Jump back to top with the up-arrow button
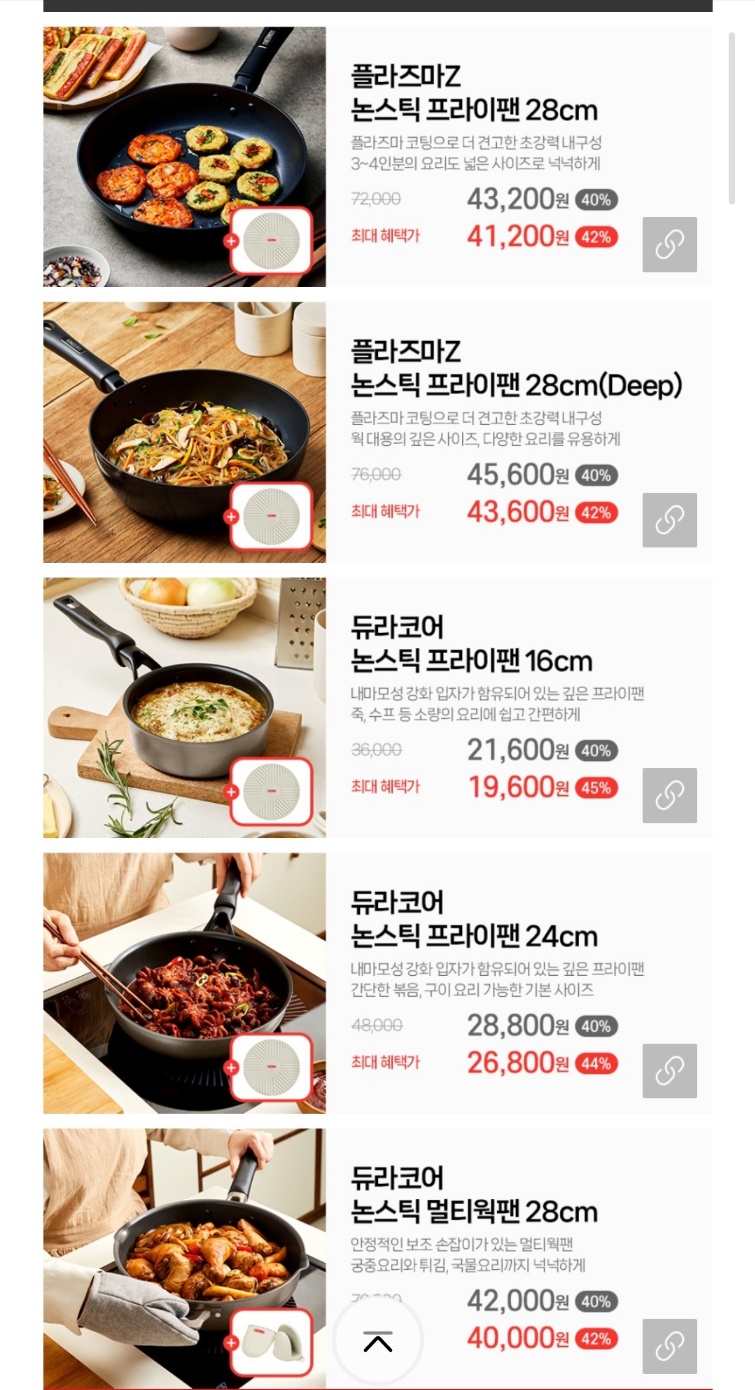The height and width of the screenshot is (1390, 755). click(378, 1343)
